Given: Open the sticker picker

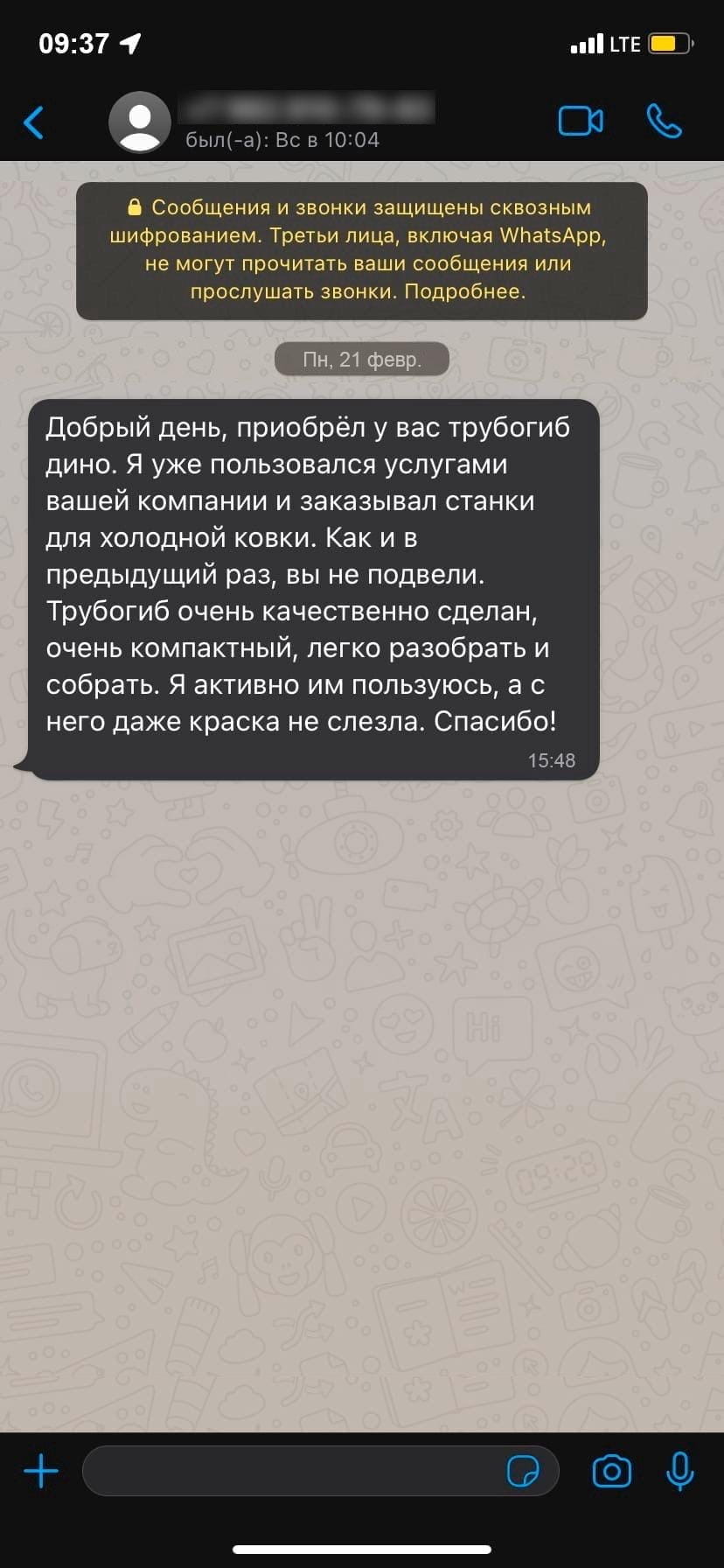Looking at the screenshot, I should click(x=523, y=1471).
